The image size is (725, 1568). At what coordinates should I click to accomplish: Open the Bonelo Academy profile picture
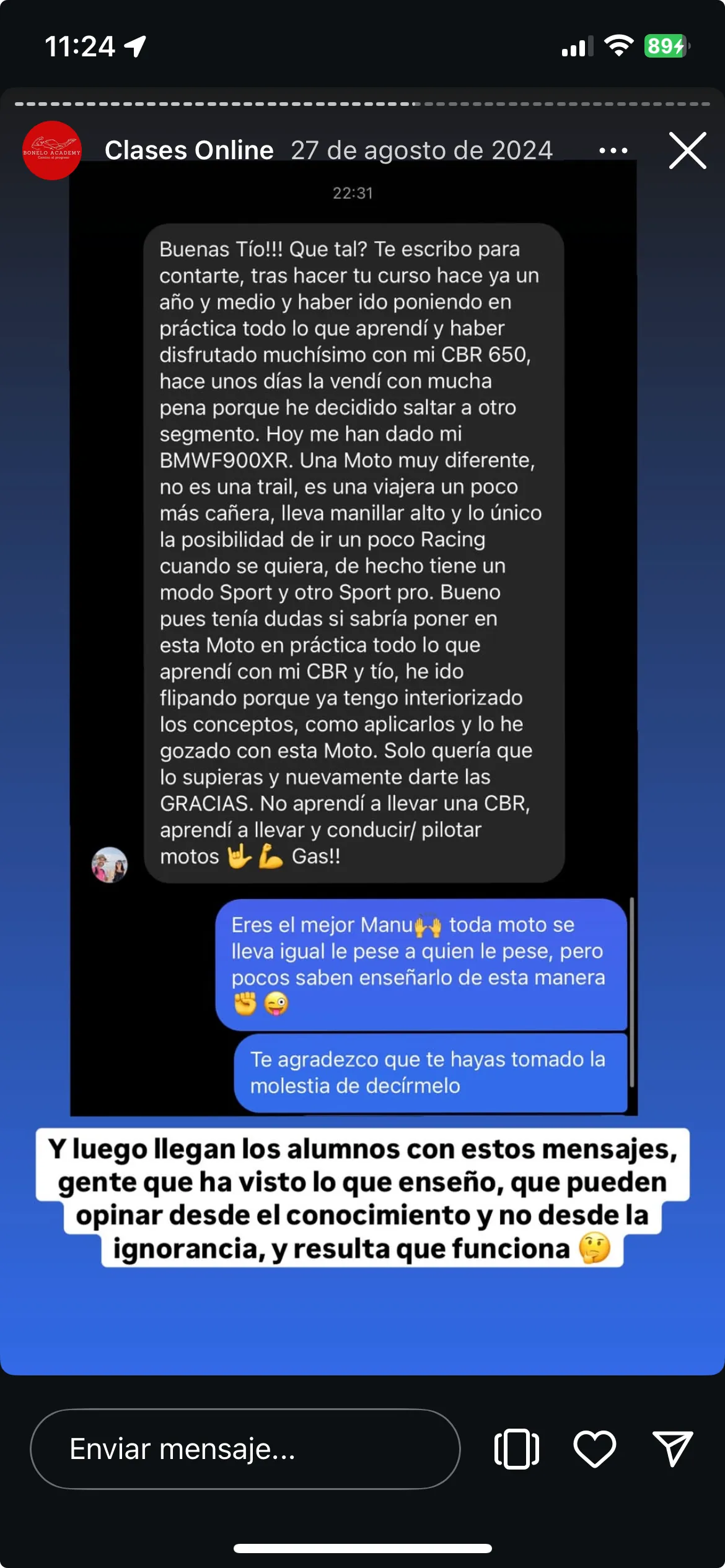[52, 150]
